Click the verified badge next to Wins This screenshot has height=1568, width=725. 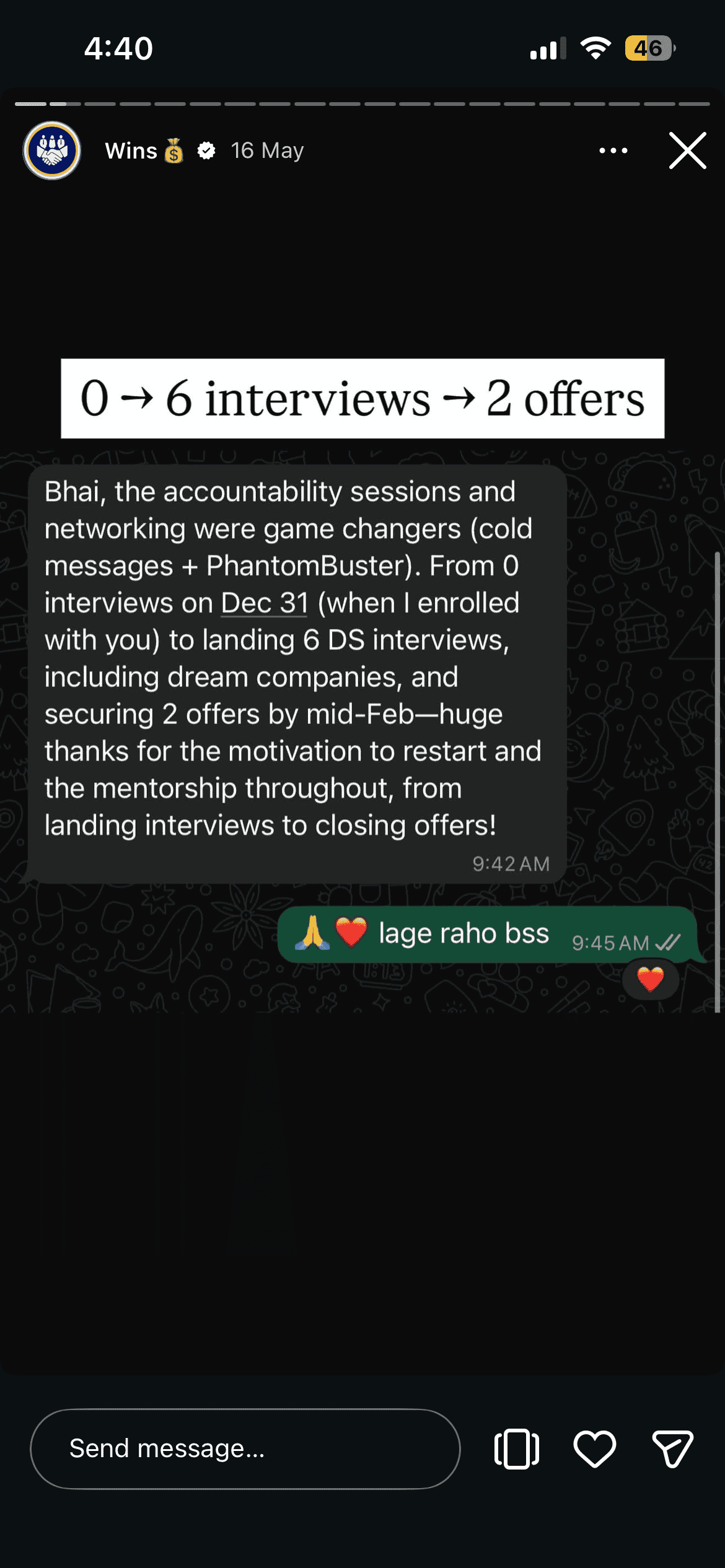[206, 150]
